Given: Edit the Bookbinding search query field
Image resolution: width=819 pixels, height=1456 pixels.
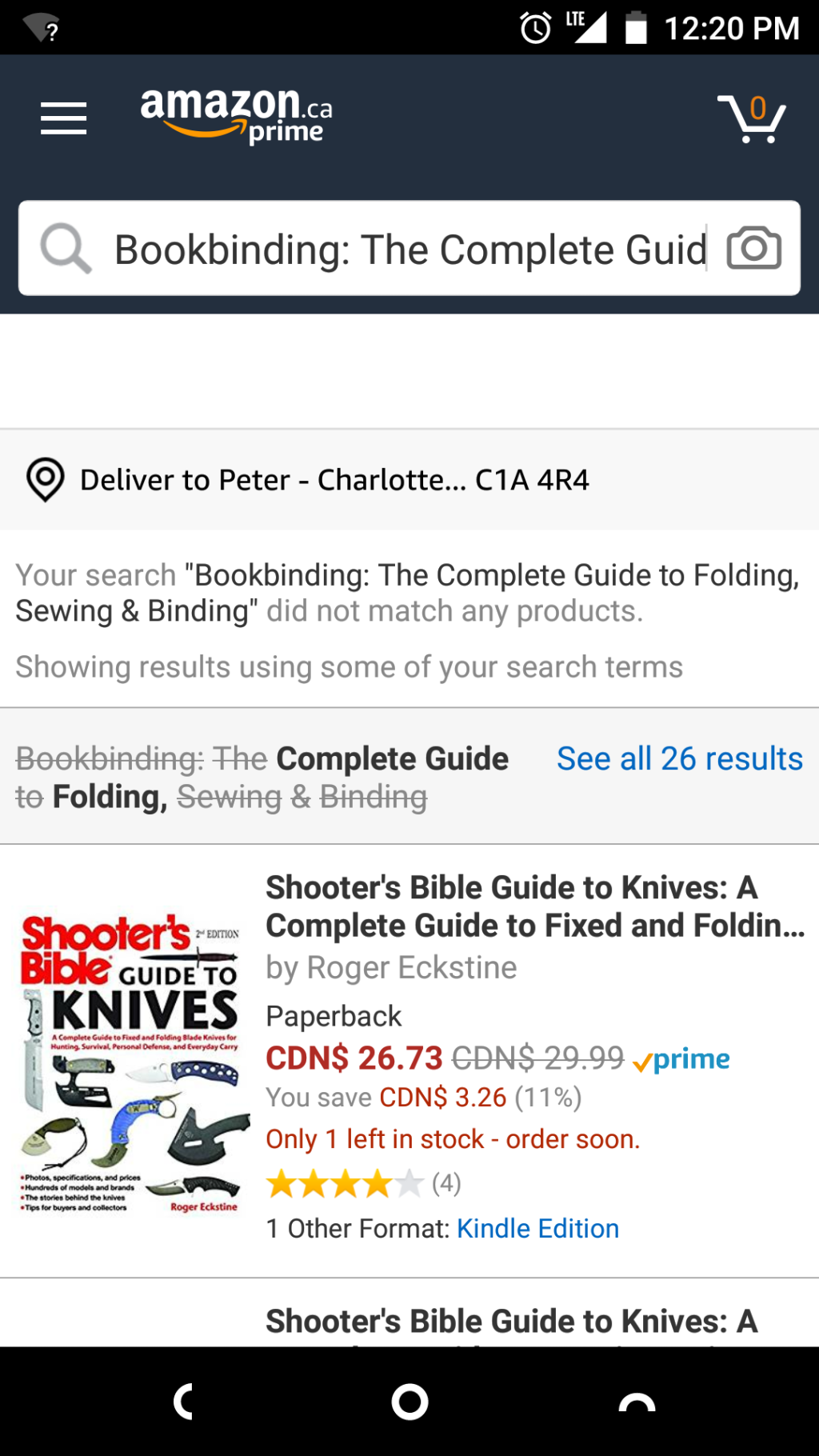Looking at the screenshot, I should tap(409, 249).
